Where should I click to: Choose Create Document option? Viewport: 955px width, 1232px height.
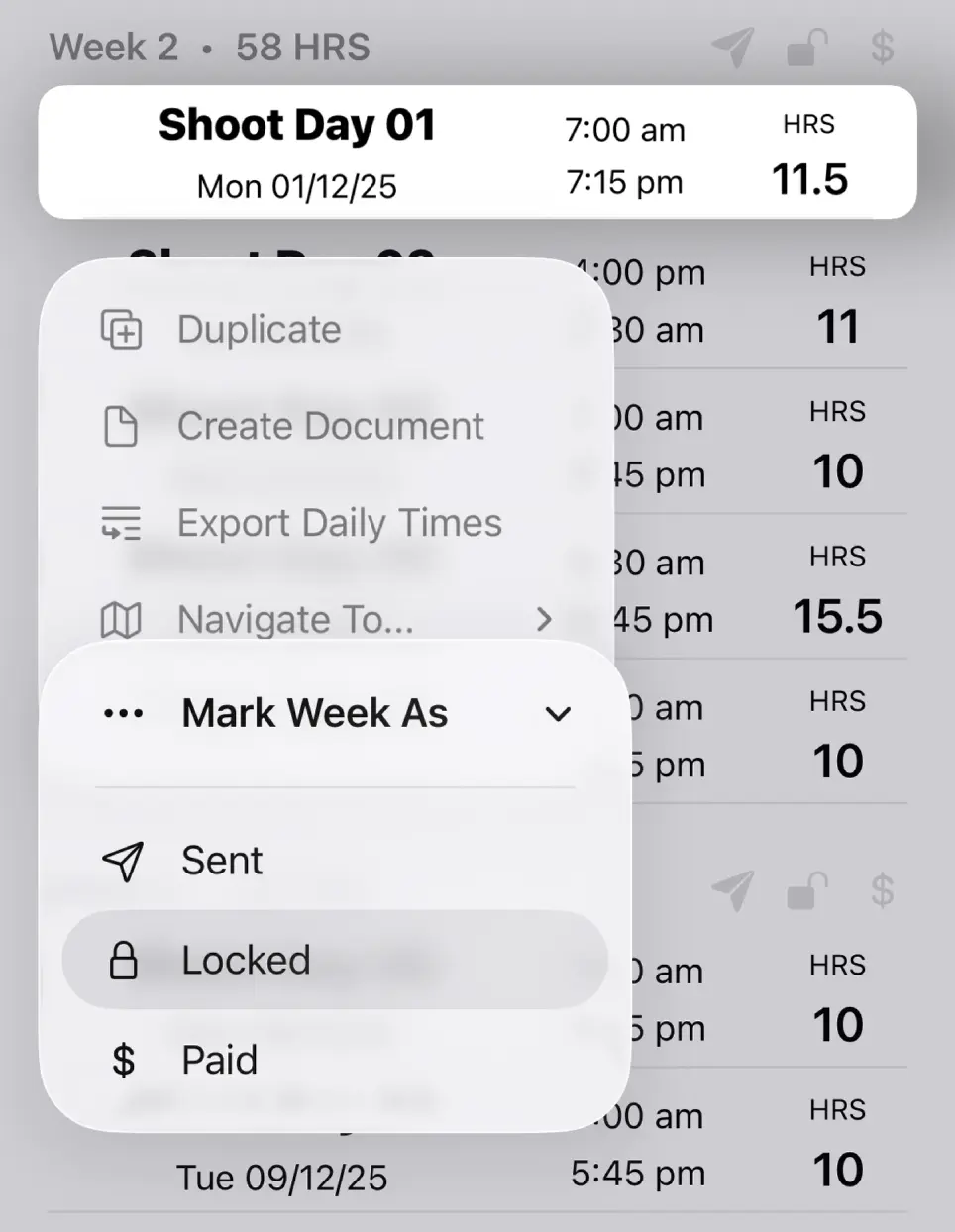tap(330, 427)
